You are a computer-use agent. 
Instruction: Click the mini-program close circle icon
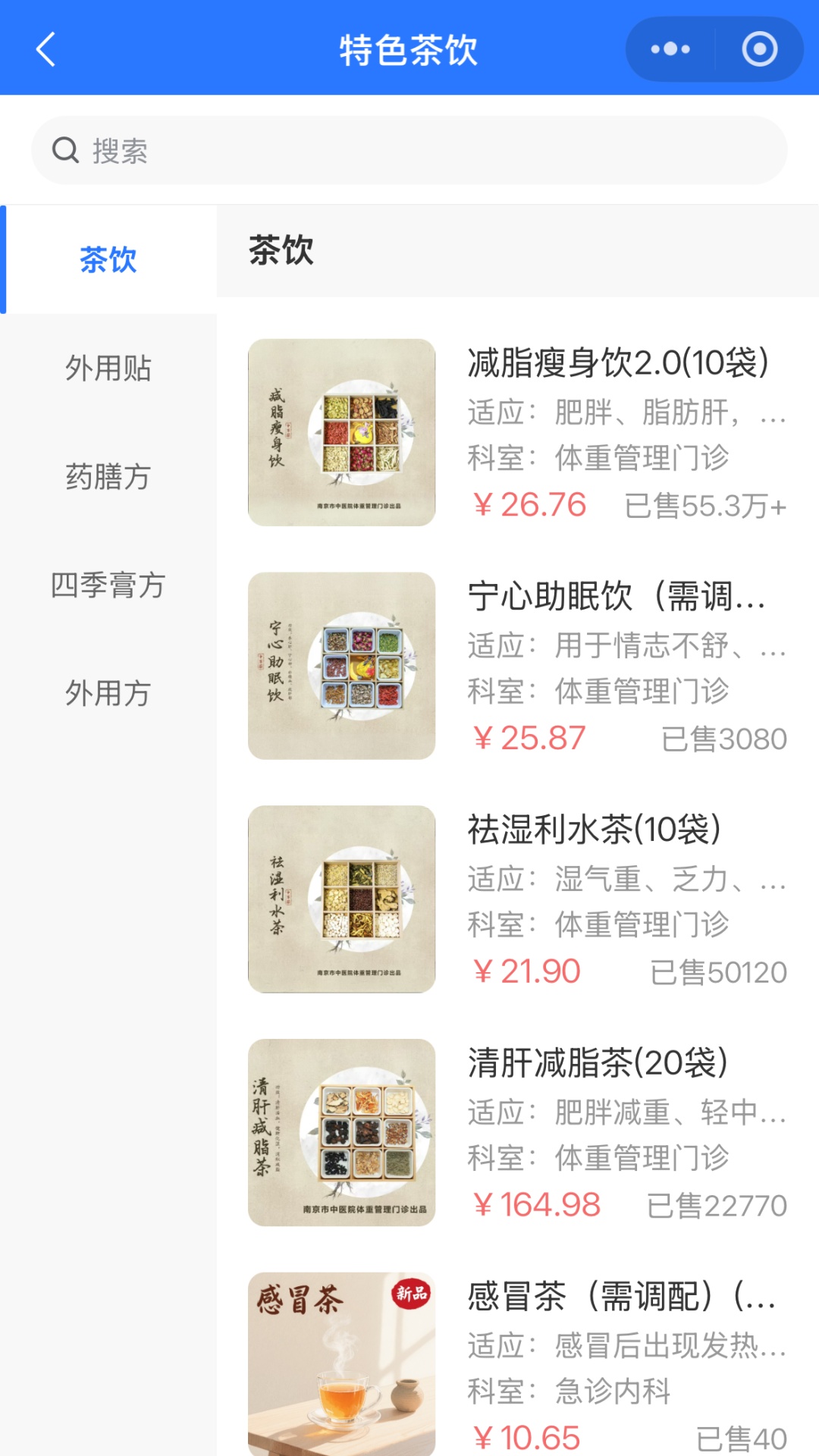(758, 49)
